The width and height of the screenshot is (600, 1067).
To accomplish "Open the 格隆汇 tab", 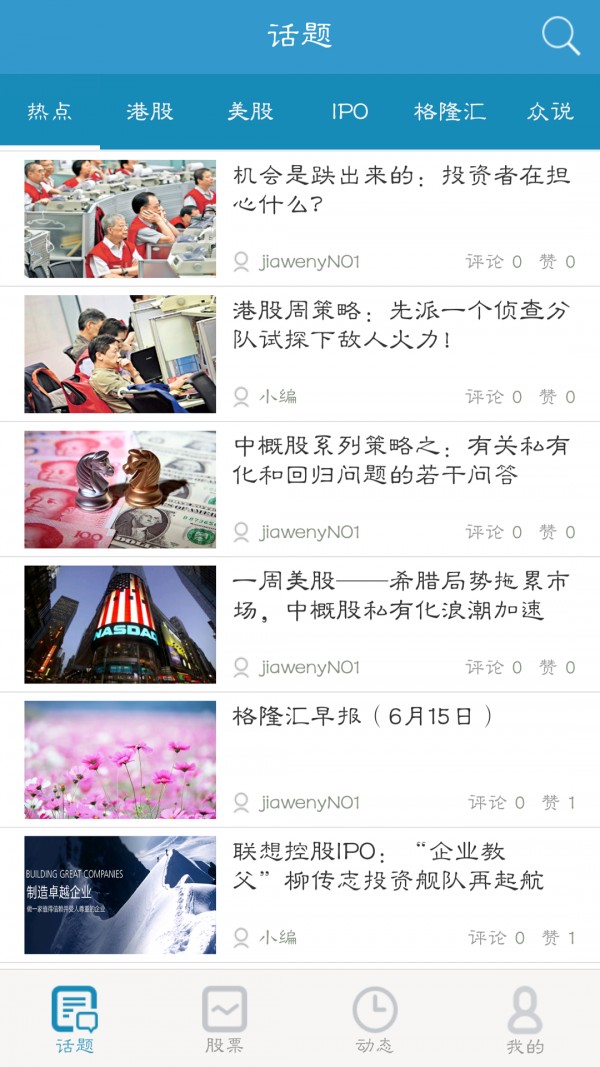I will click(x=450, y=111).
